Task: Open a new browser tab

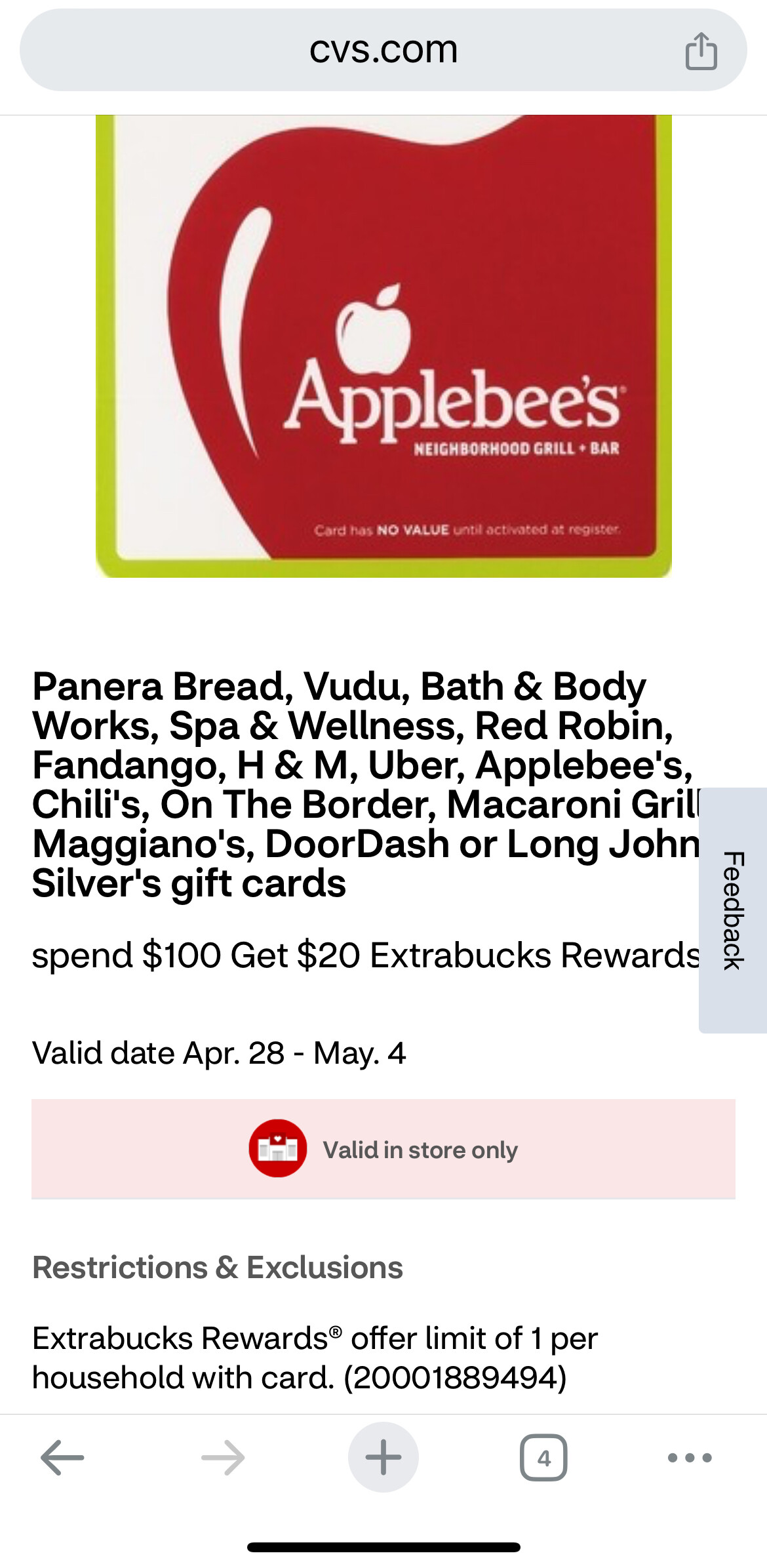Action: 383,1457
